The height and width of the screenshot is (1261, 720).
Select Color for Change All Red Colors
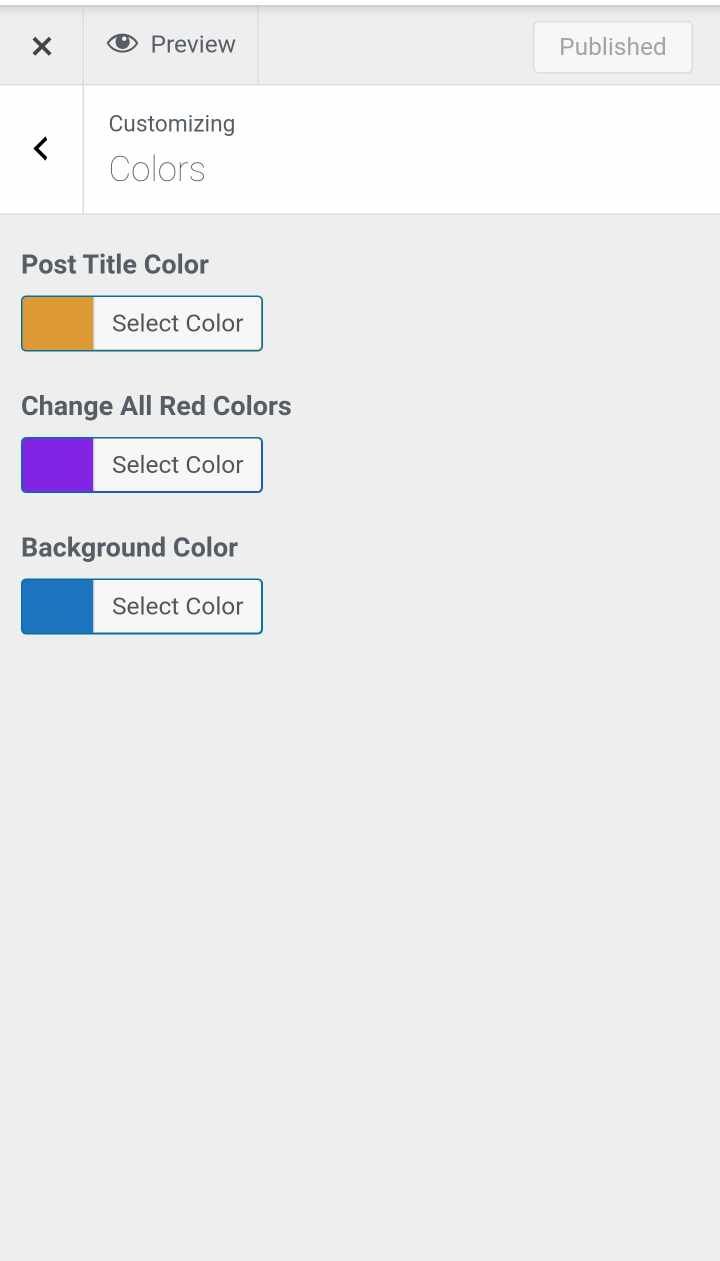[x=142, y=465]
